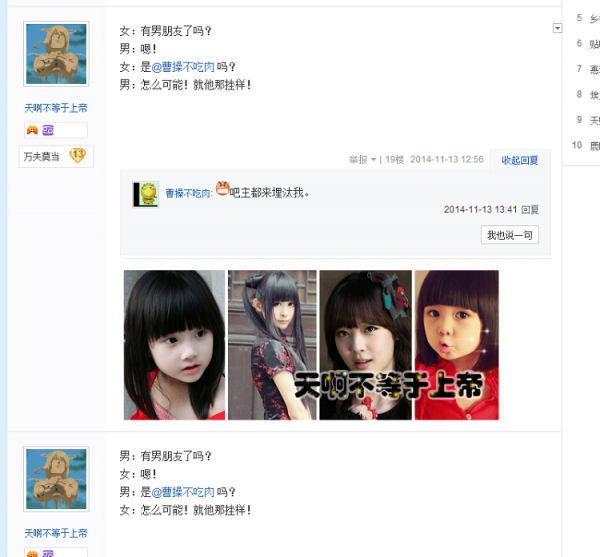Open the reply author's small avatar
Viewport: 600px width, 557px height.
(x=146, y=193)
